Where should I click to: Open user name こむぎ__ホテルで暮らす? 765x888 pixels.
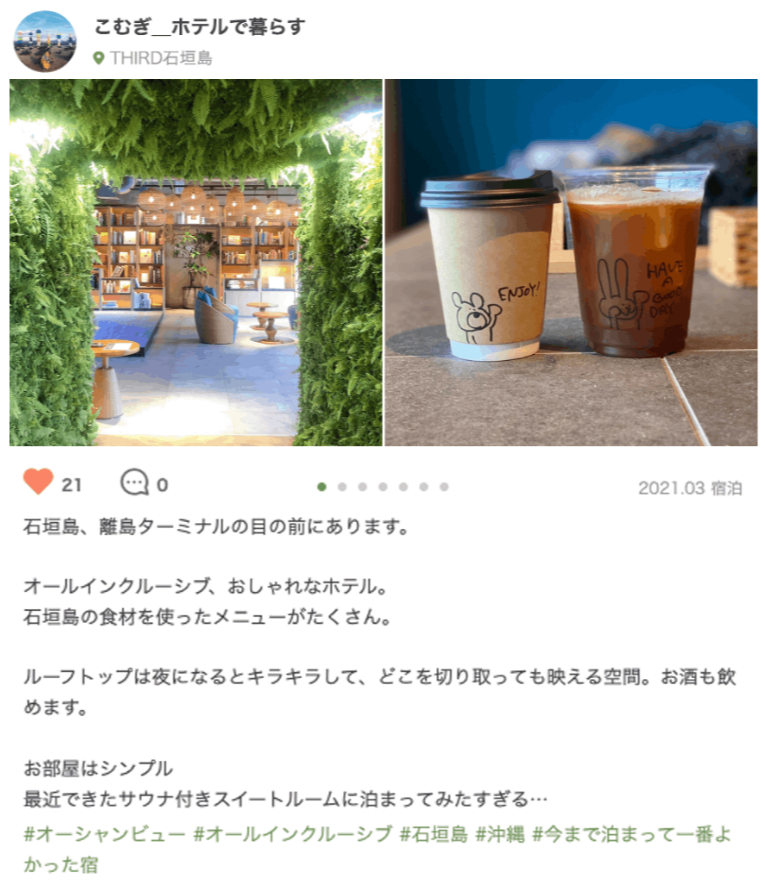199,27
